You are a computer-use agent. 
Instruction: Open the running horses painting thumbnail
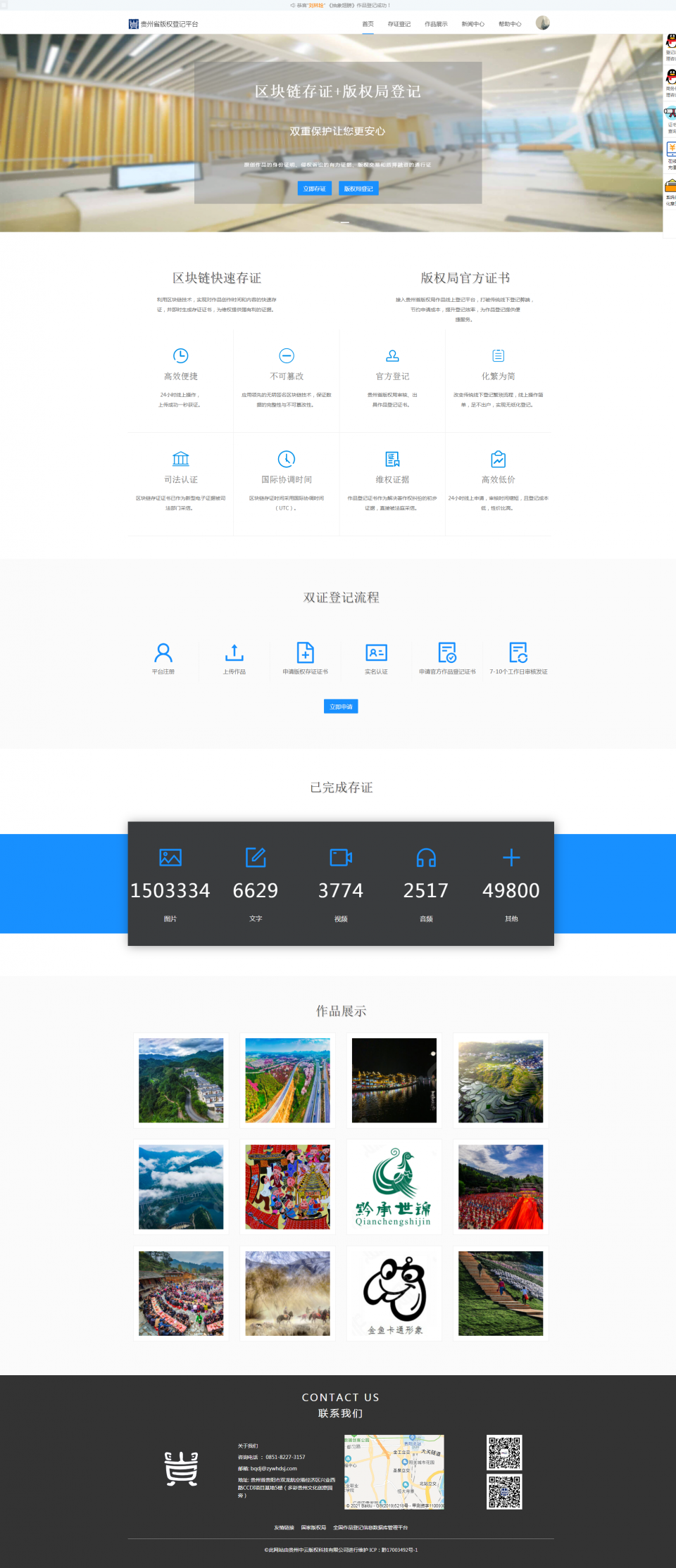click(287, 1294)
